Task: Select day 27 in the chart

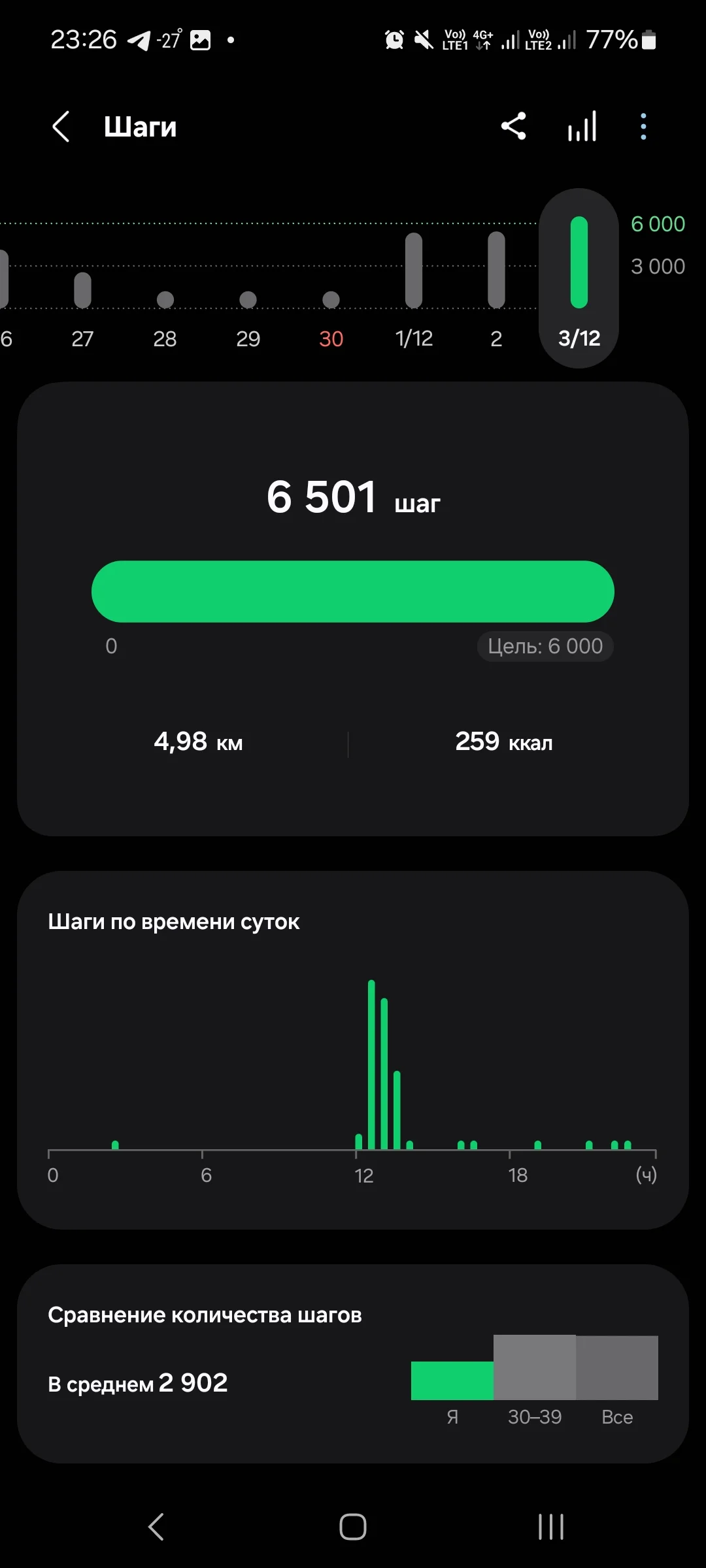Action: pyautogui.click(x=82, y=307)
